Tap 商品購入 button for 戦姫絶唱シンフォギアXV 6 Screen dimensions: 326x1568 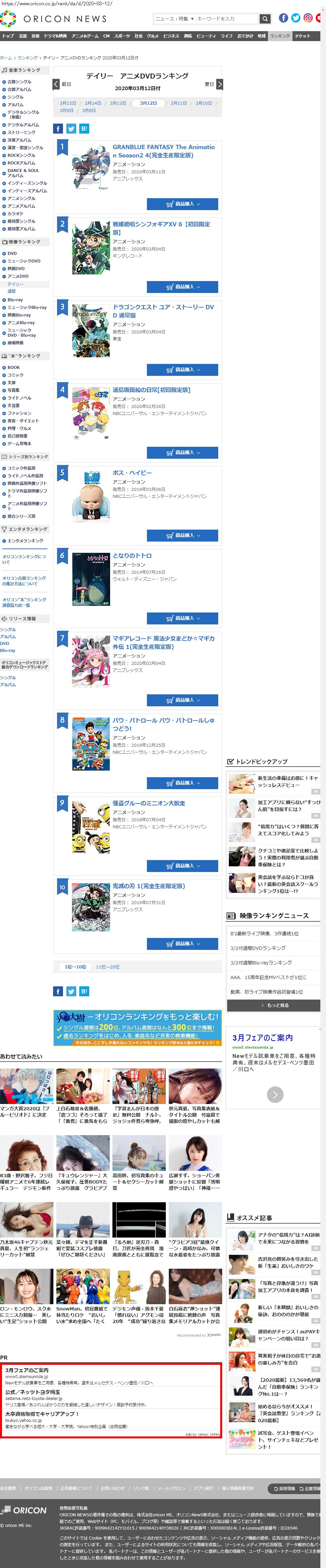[x=182, y=287]
